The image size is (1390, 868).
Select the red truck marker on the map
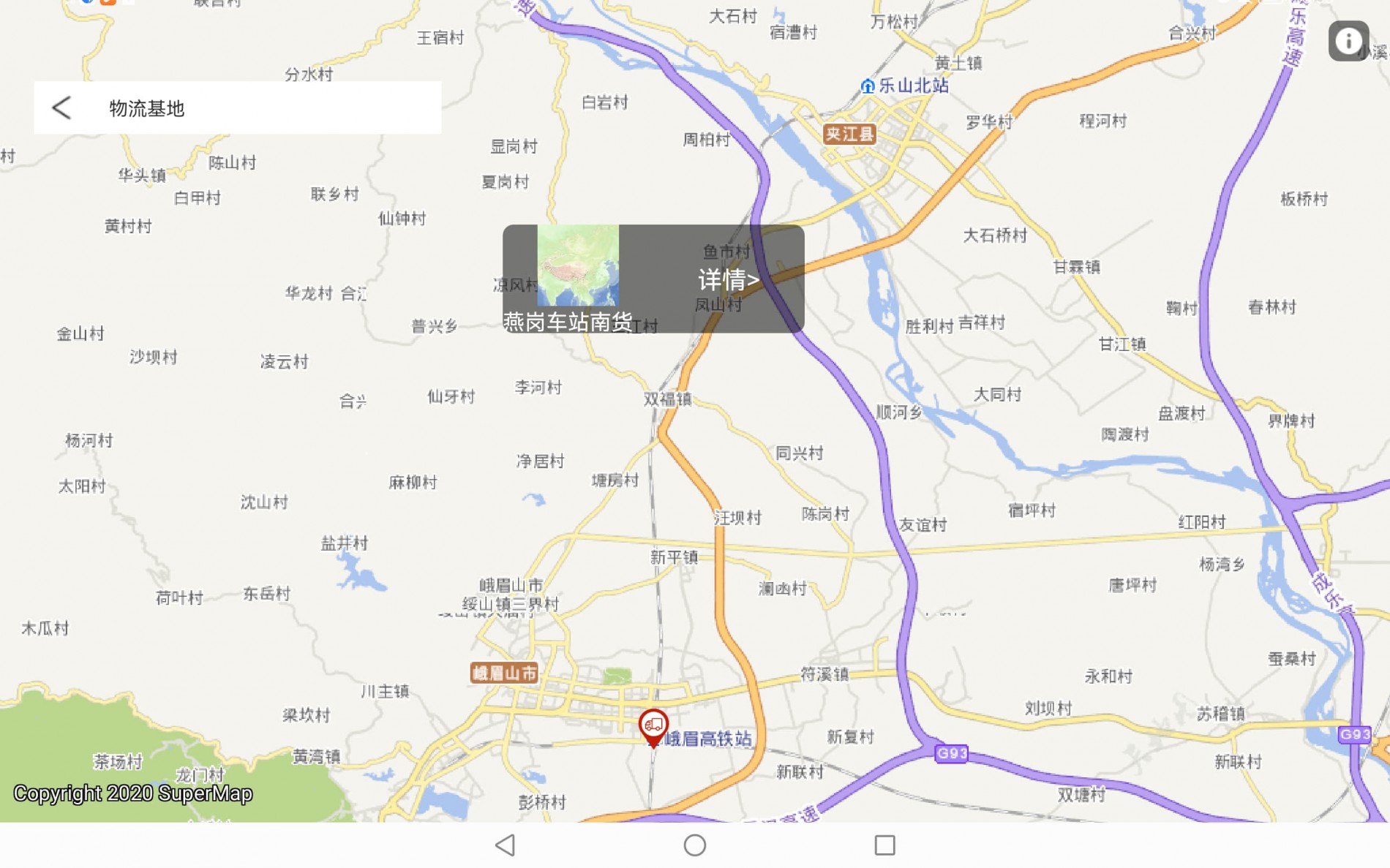pyautogui.click(x=653, y=725)
